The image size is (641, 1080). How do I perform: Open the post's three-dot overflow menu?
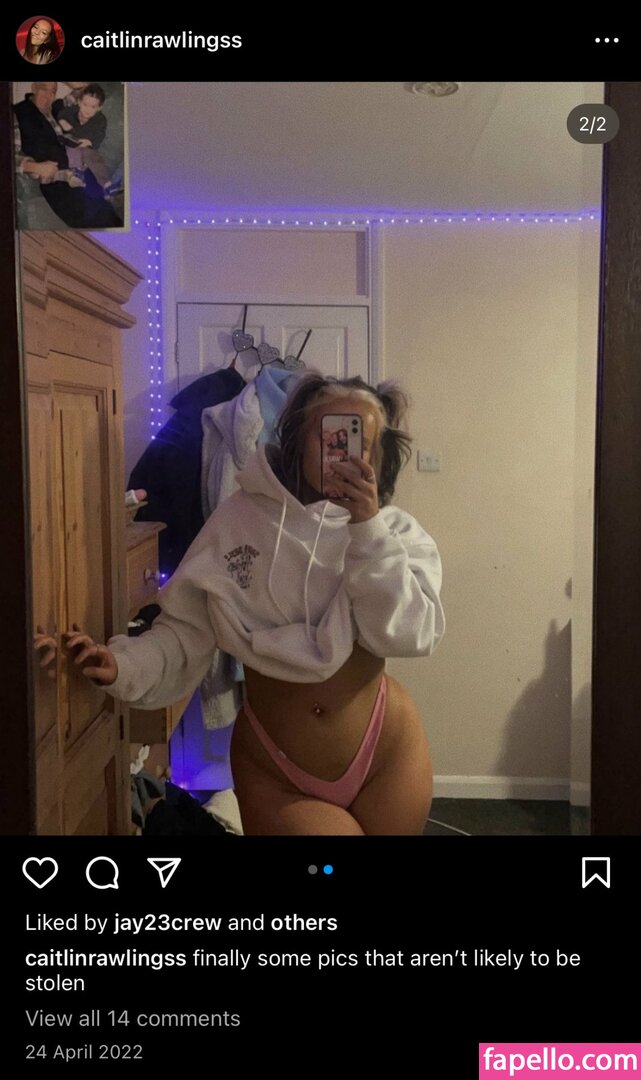click(606, 41)
